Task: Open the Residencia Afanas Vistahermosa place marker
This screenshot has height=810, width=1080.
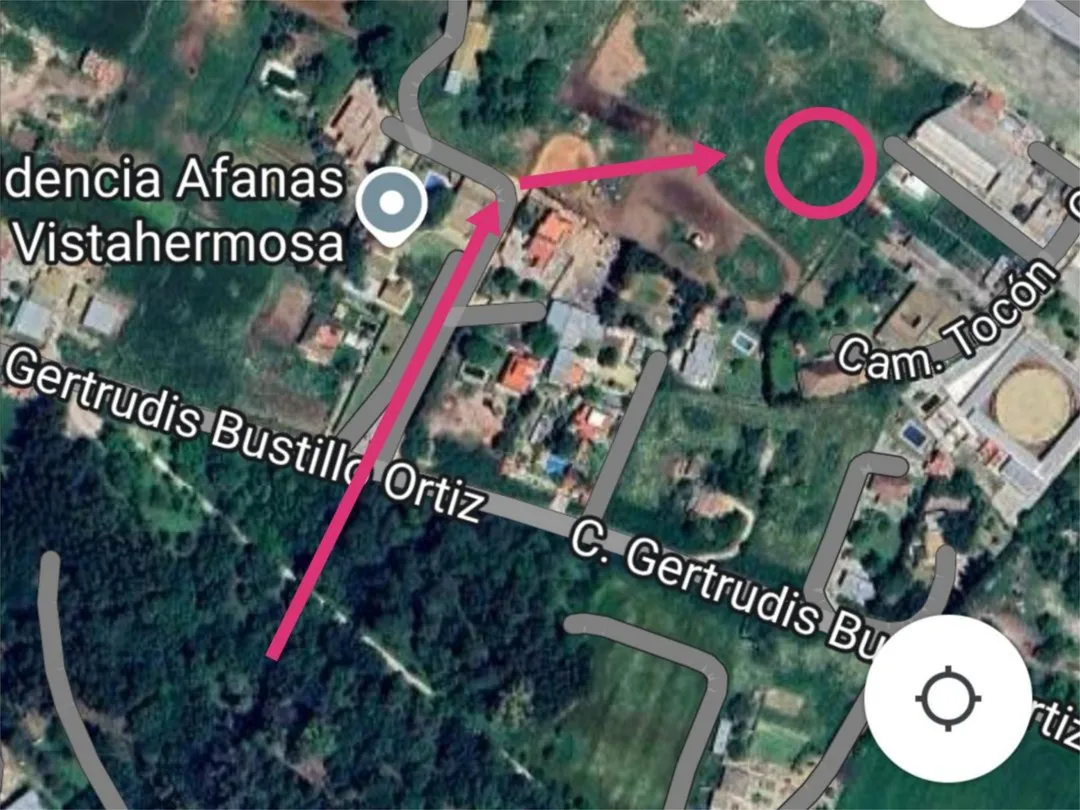Action: point(393,206)
